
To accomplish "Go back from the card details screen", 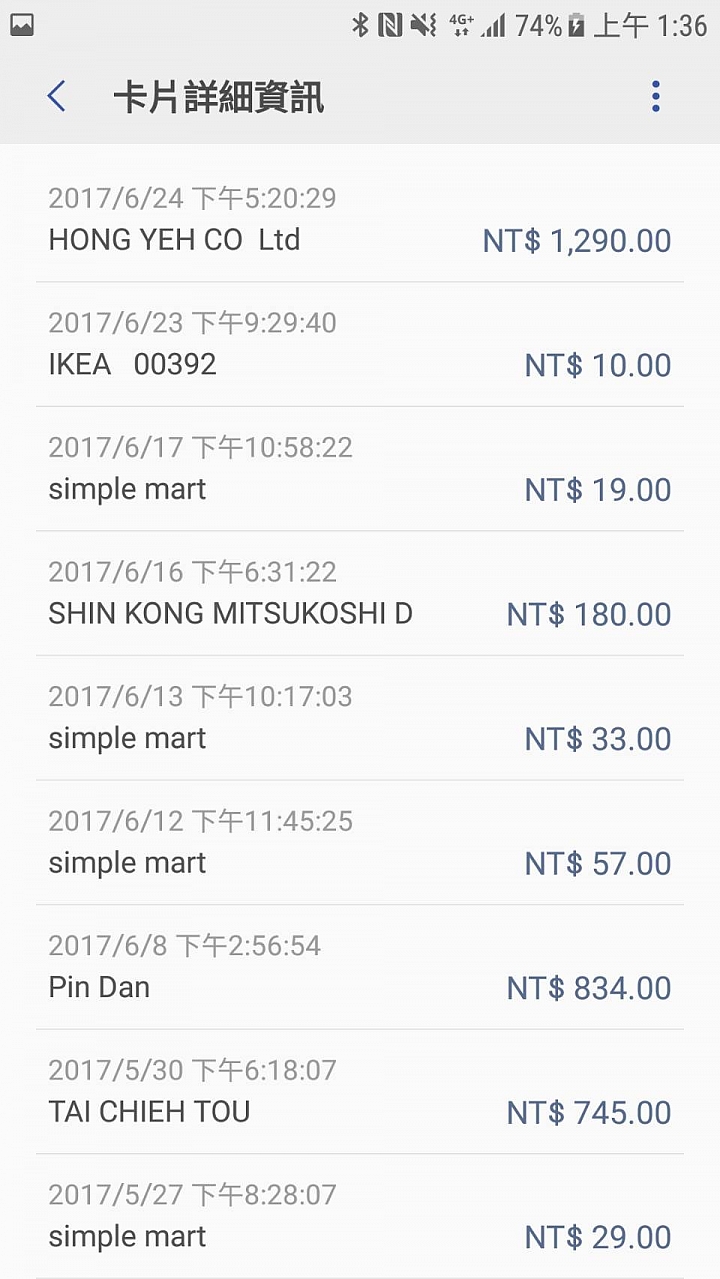I will pyautogui.click(x=57, y=97).
